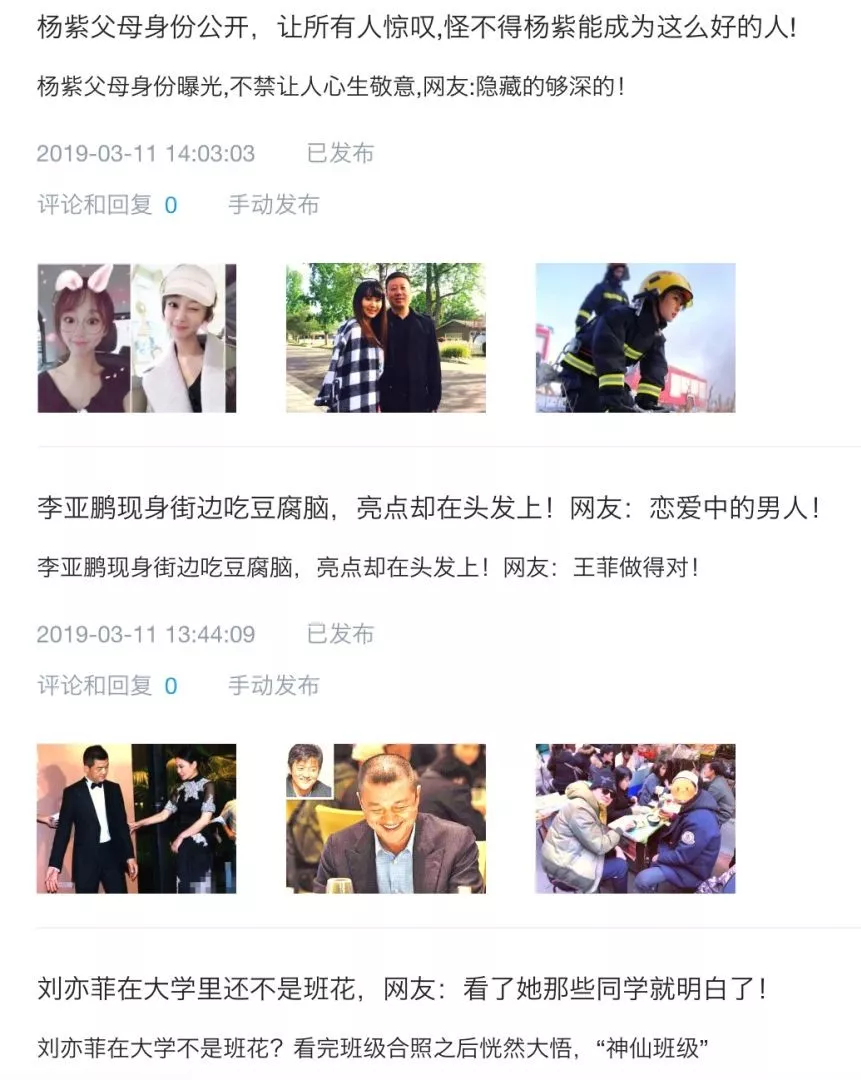The width and height of the screenshot is (861, 1080).
Task: Open the firefighter photo in 杨紫 article
Action: (x=635, y=338)
